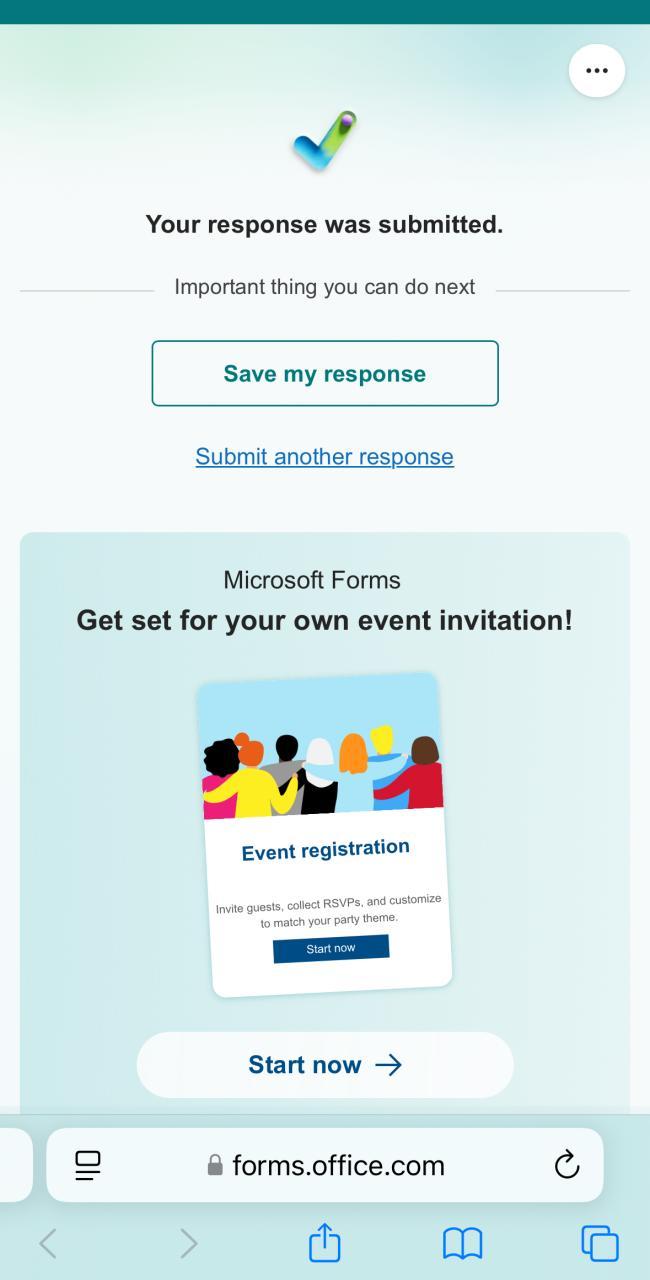Open the three-dot more options menu

[x=597, y=70]
